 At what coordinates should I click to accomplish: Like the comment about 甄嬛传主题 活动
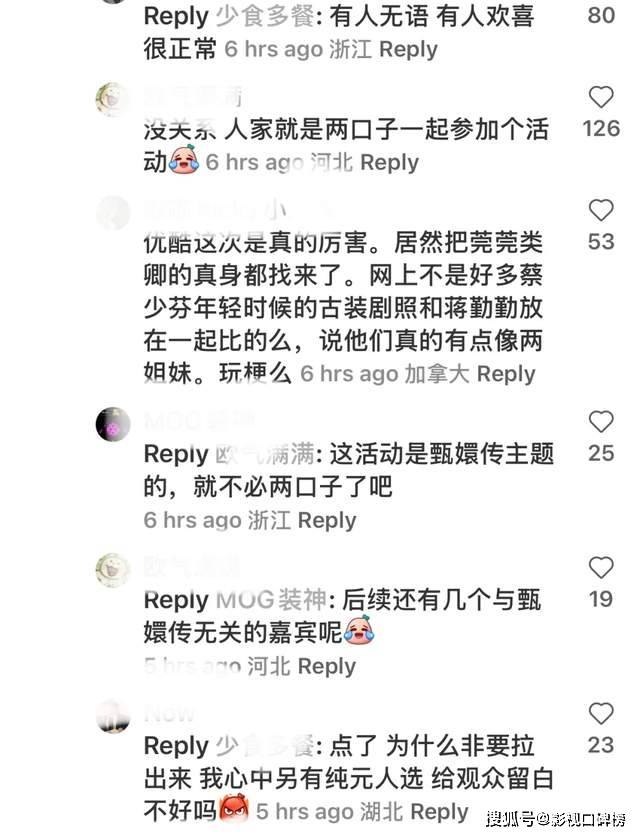click(601, 422)
